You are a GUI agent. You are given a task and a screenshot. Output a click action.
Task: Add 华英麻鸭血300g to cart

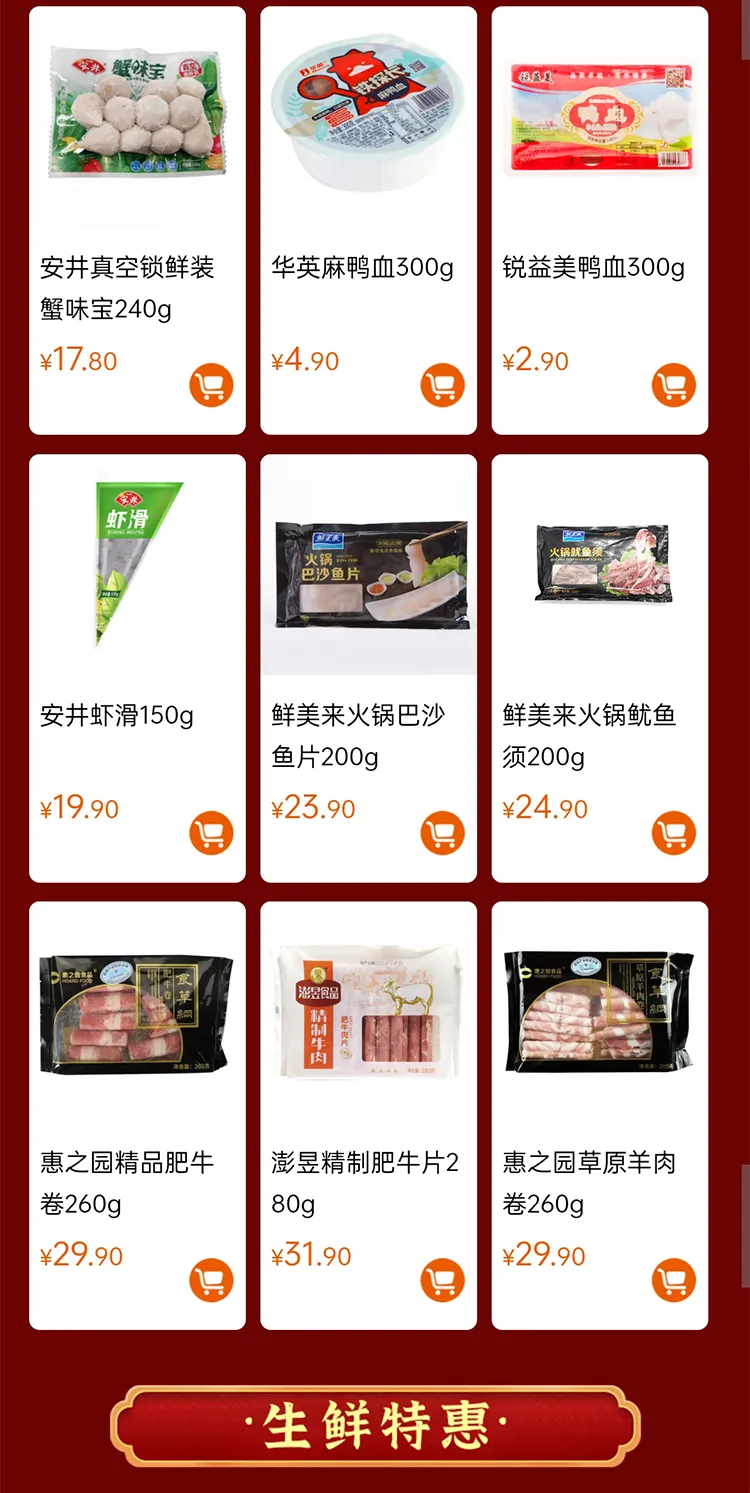(x=442, y=385)
